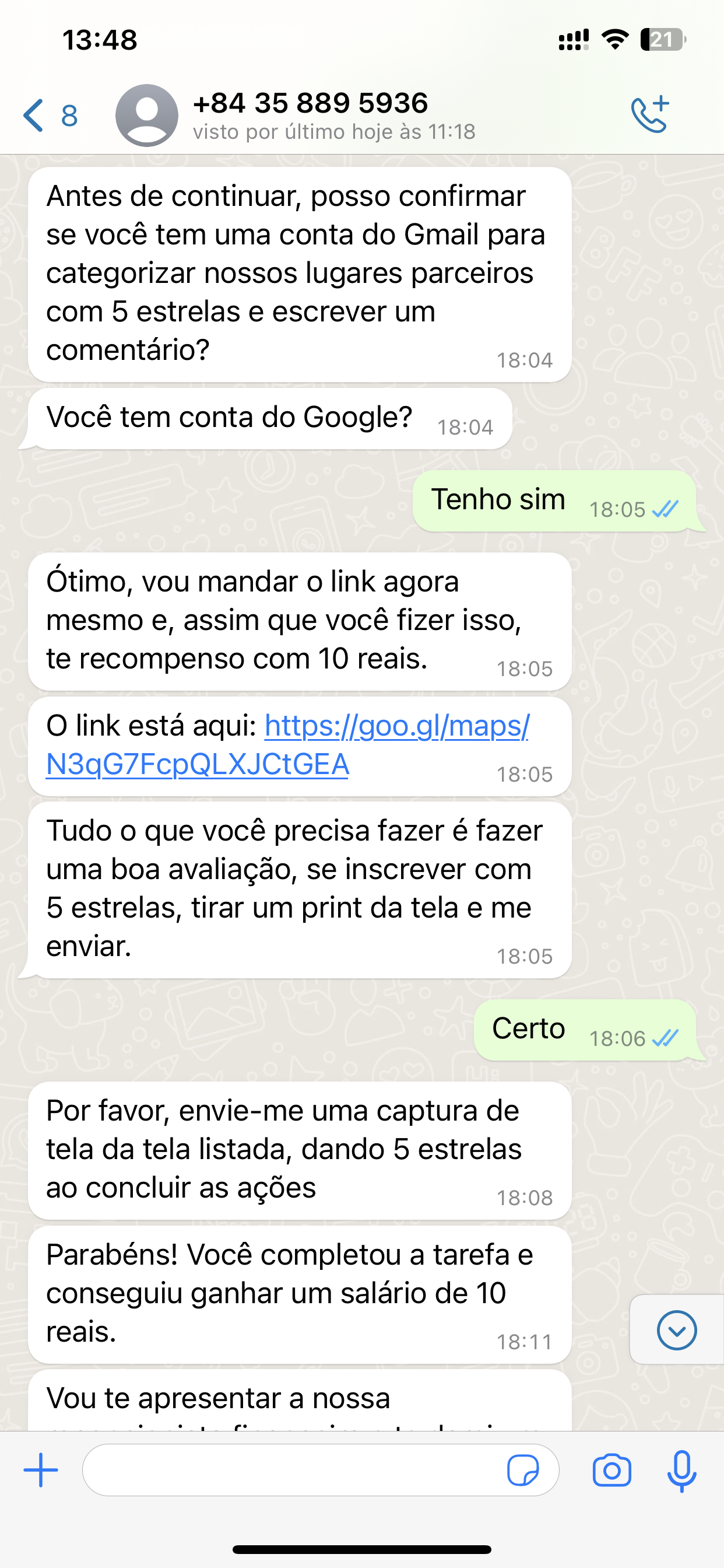Focus the message text field

pyautogui.click(x=292, y=1470)
